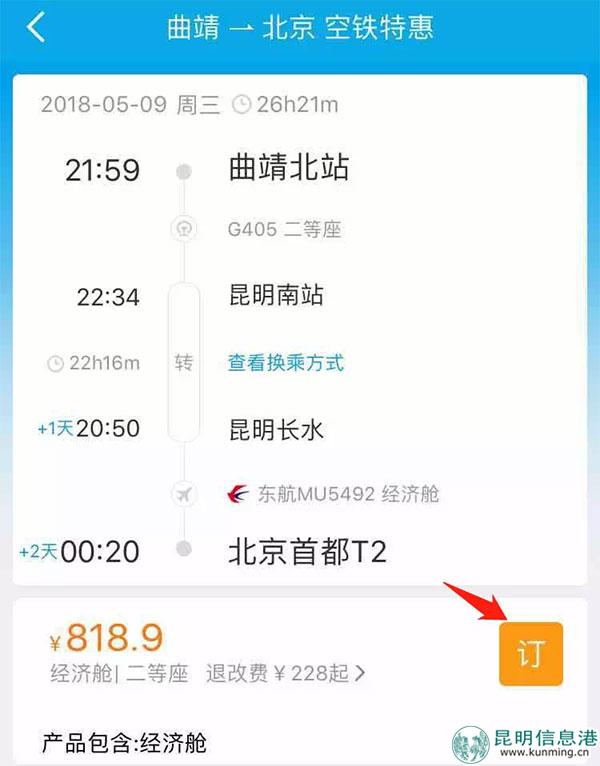The image size is (600, 766).
Task: Tap the orange 订 booking button
Action: pyautogui.click(x=530, y=654)
